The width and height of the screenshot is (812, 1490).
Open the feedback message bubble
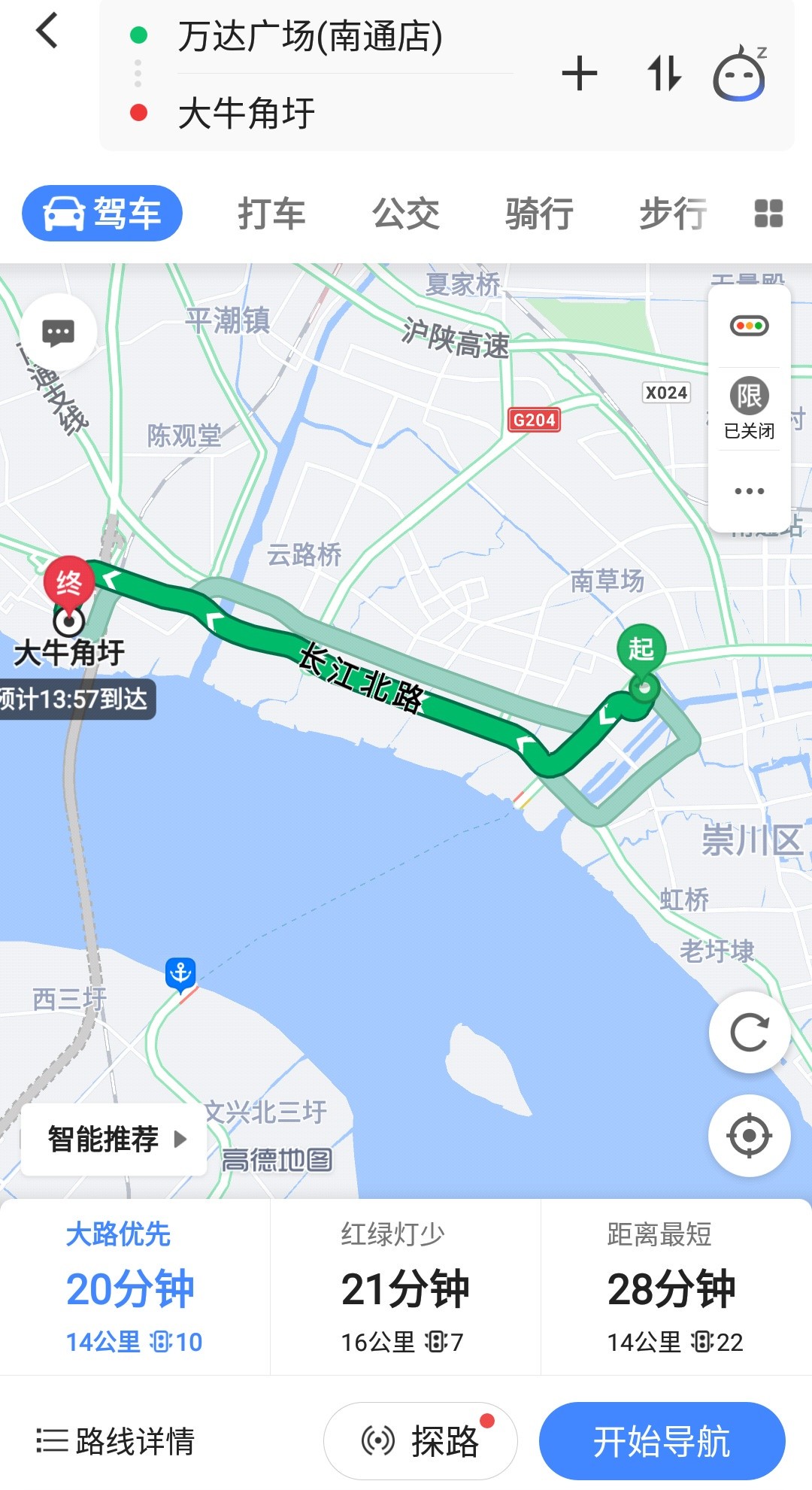click(58, 332)
